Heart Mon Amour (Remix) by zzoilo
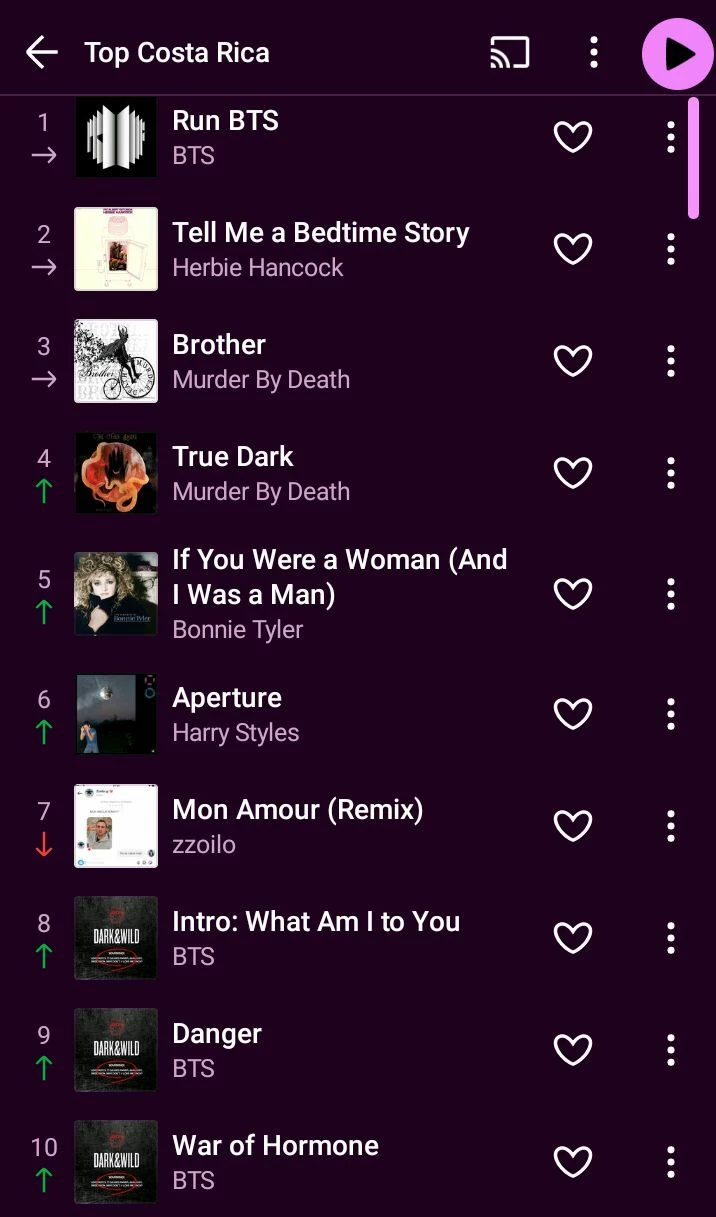The width and height of the screenshot is (716, 1217). (573, 826)
